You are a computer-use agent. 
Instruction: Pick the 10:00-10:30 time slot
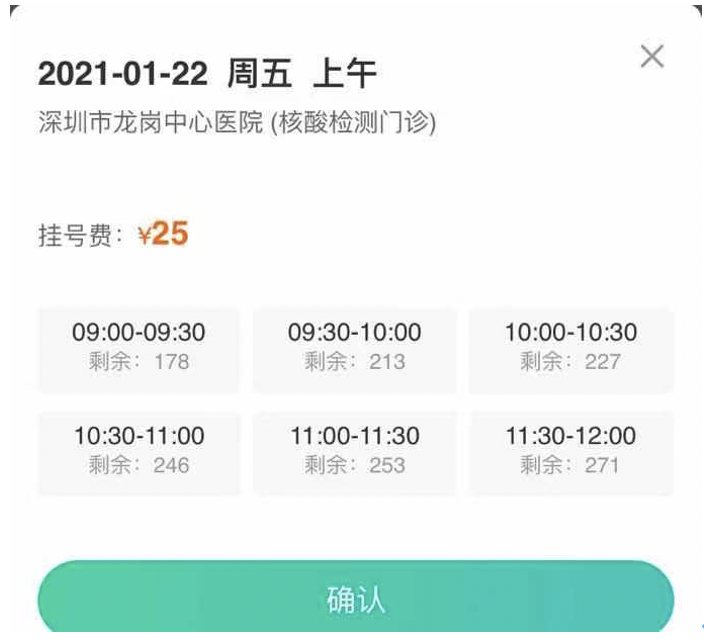[570, 347]
